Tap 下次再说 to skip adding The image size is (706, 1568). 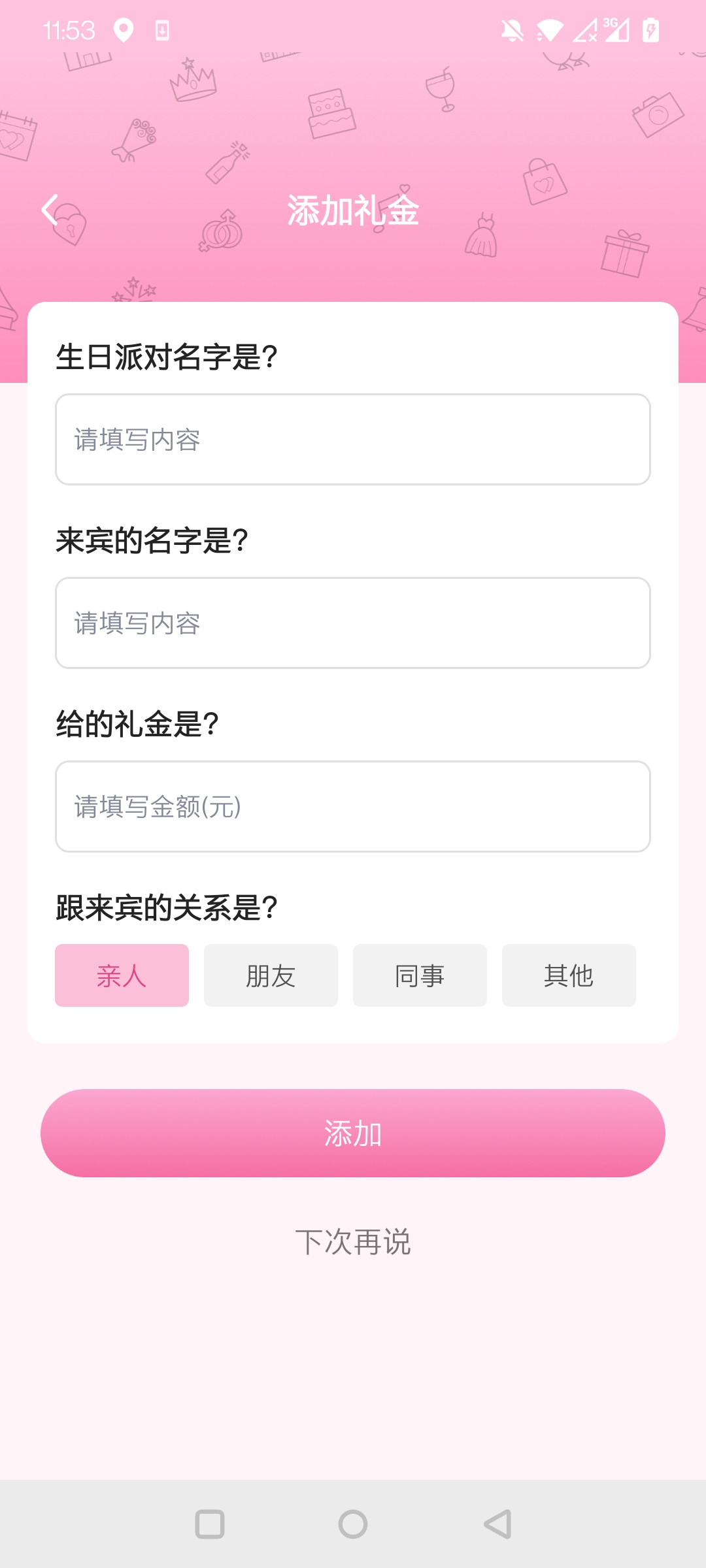pyautogui.click(x=353, y=1242)
